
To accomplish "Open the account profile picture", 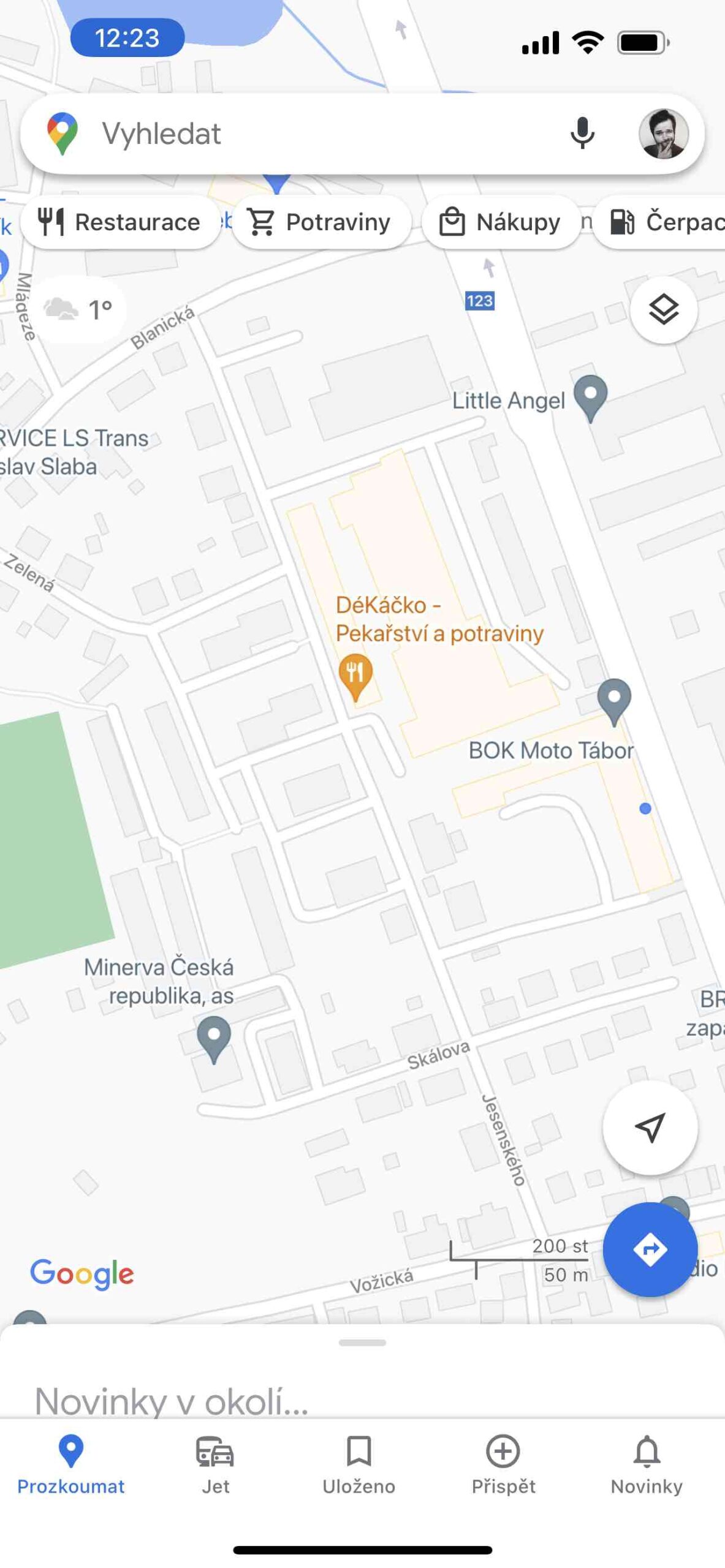I will pos(663,134).
